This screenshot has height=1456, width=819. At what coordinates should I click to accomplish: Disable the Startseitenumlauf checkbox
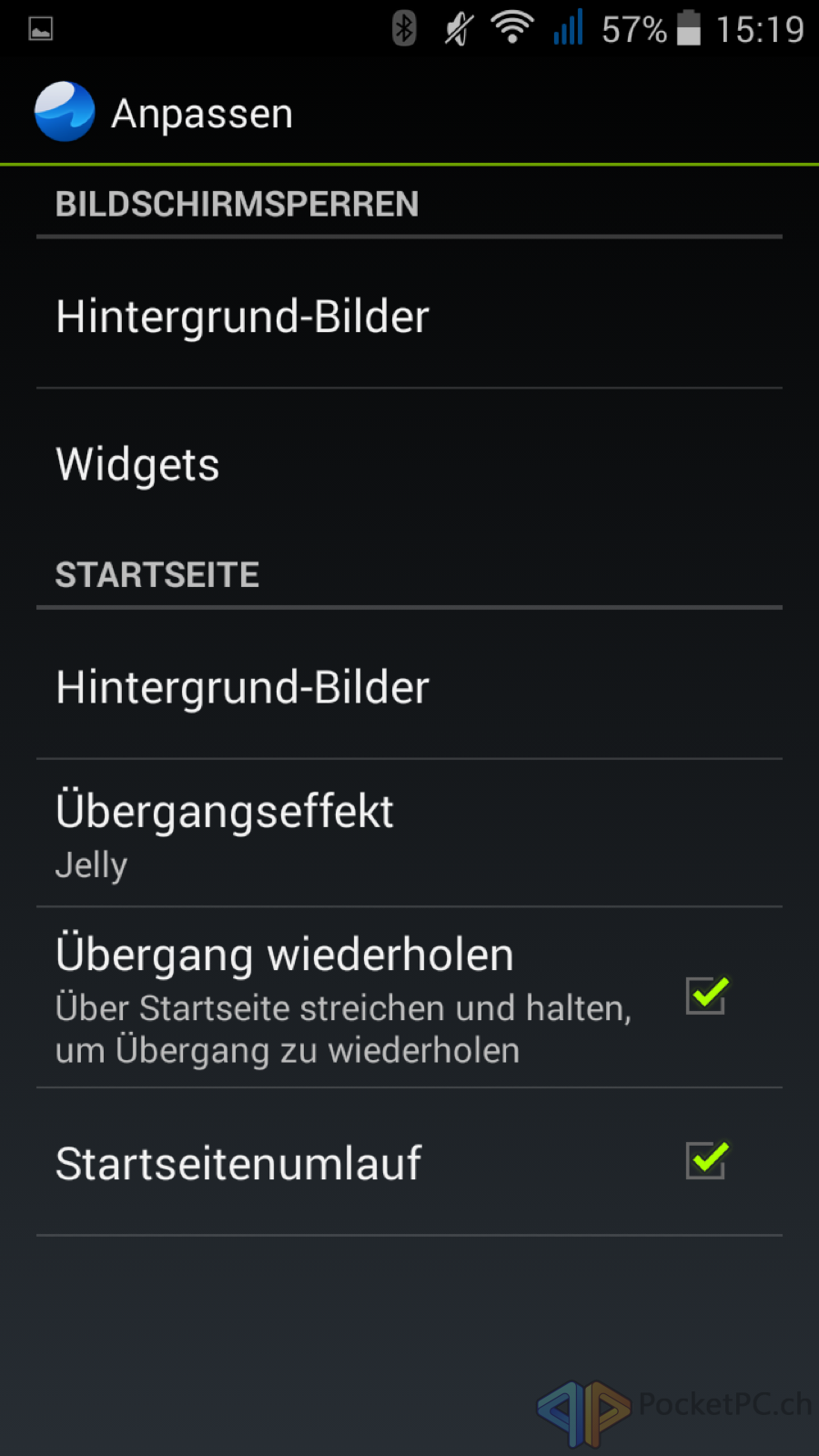[707, 1160]
